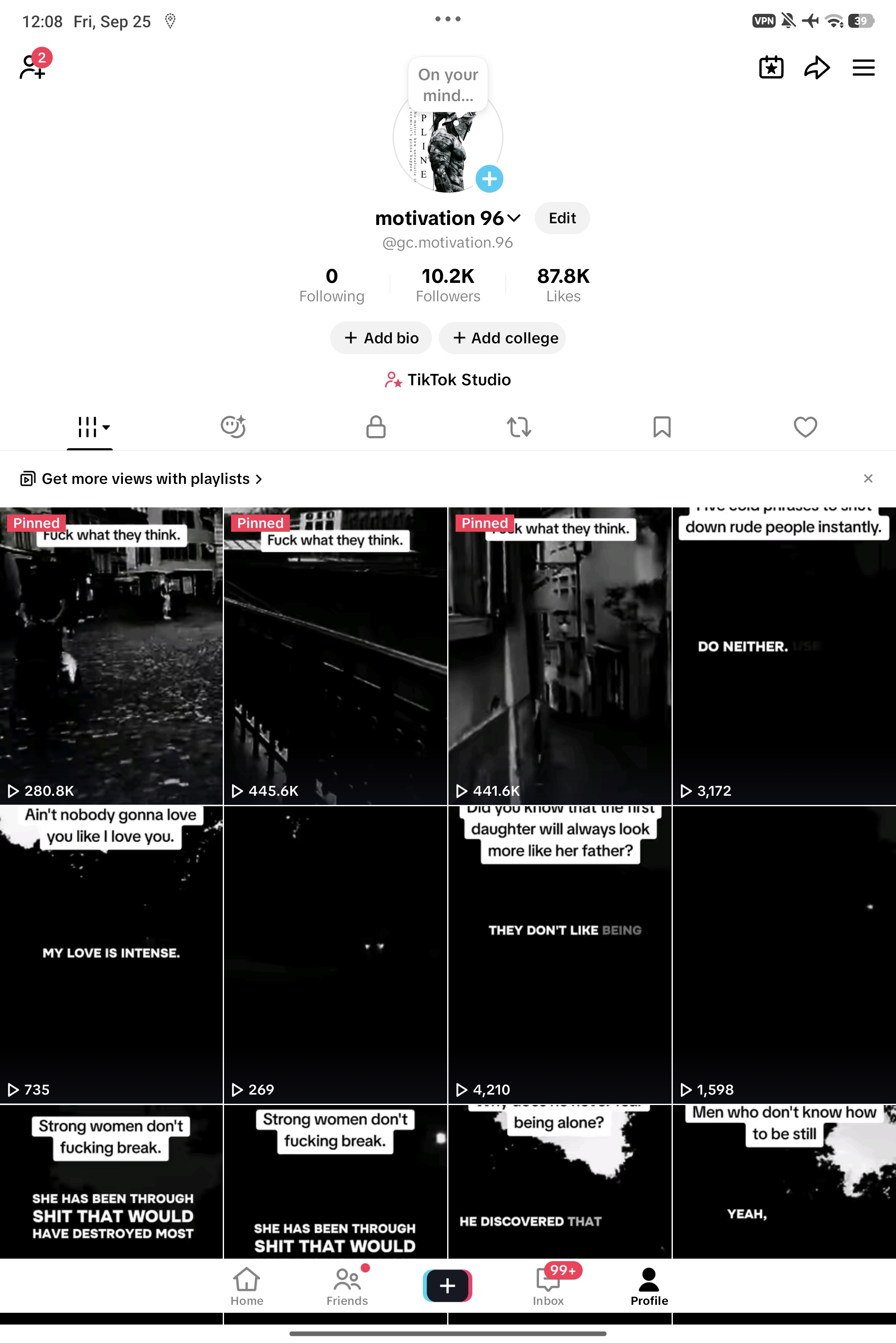The image size is (896, 1343).
Task: Open the pinned video with 445.6K views
Action: click(336, 656)
